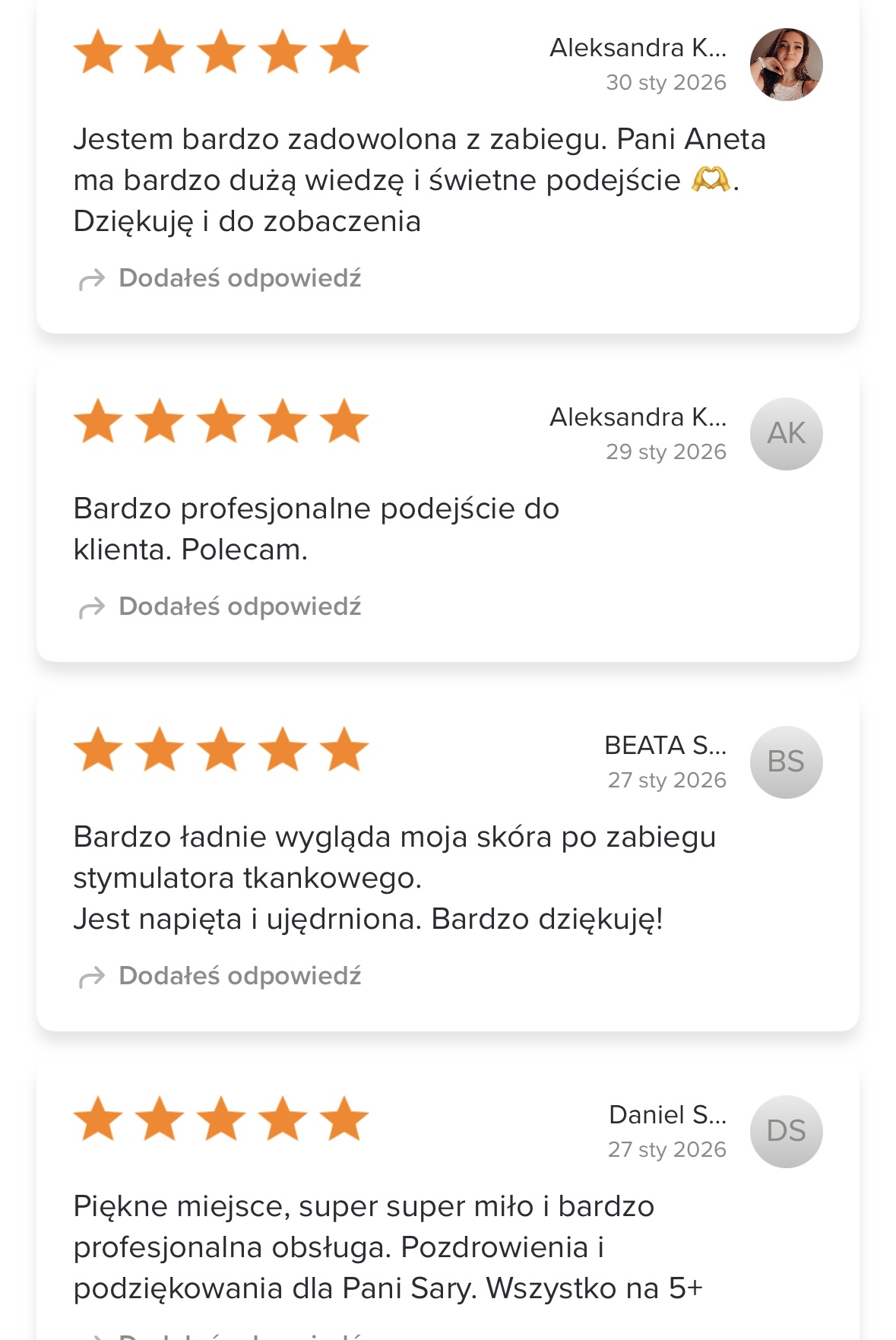The image size is (896, 1340).
Task: Open reply under Aleksandra's 30 sty review
Action: (x=239, y=278)
